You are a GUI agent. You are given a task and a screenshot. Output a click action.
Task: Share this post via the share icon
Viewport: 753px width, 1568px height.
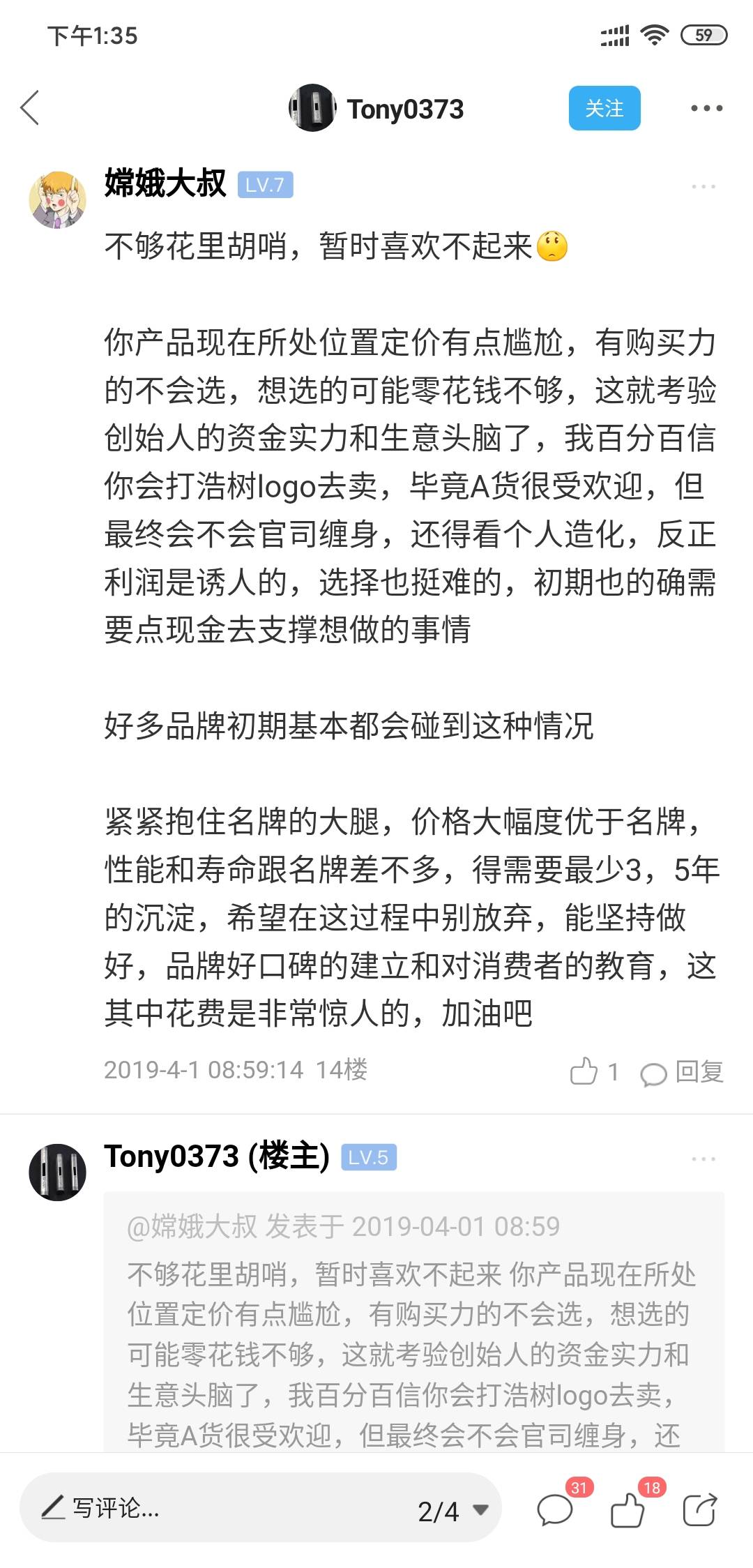pyautogui.click(x=699, y=1509)
